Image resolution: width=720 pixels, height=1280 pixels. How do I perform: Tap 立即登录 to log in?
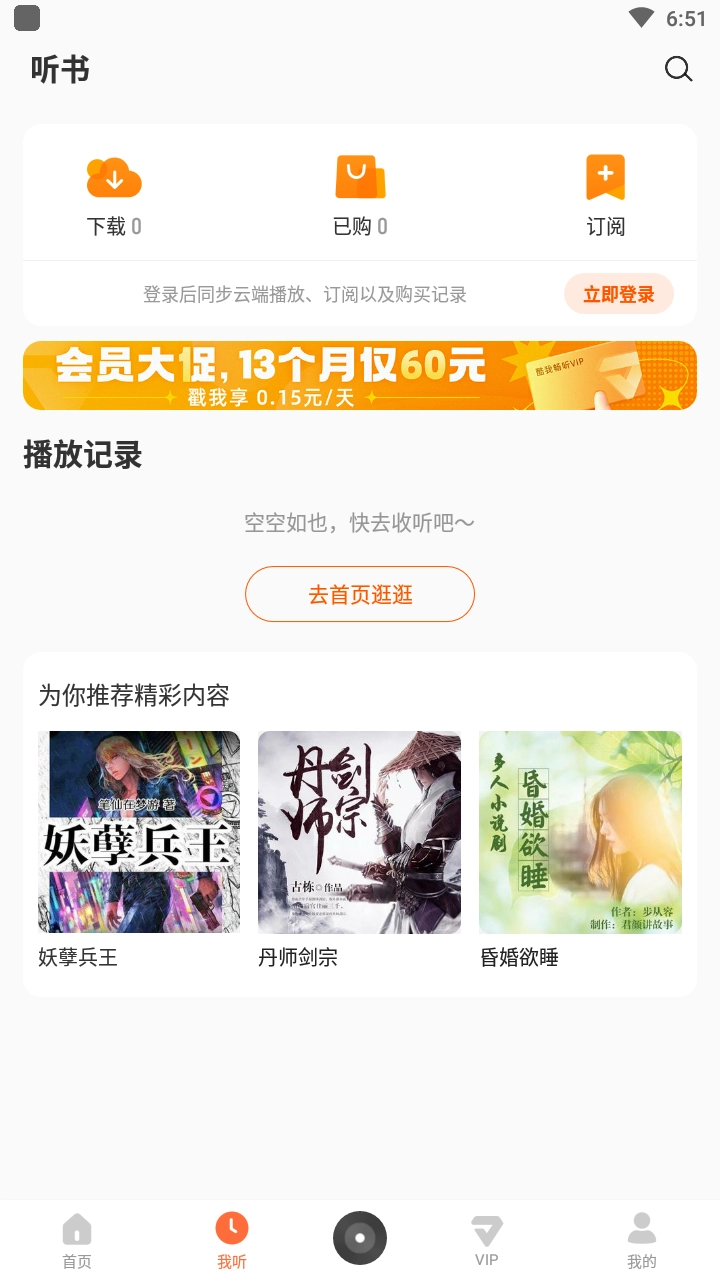tap(619, 294)
